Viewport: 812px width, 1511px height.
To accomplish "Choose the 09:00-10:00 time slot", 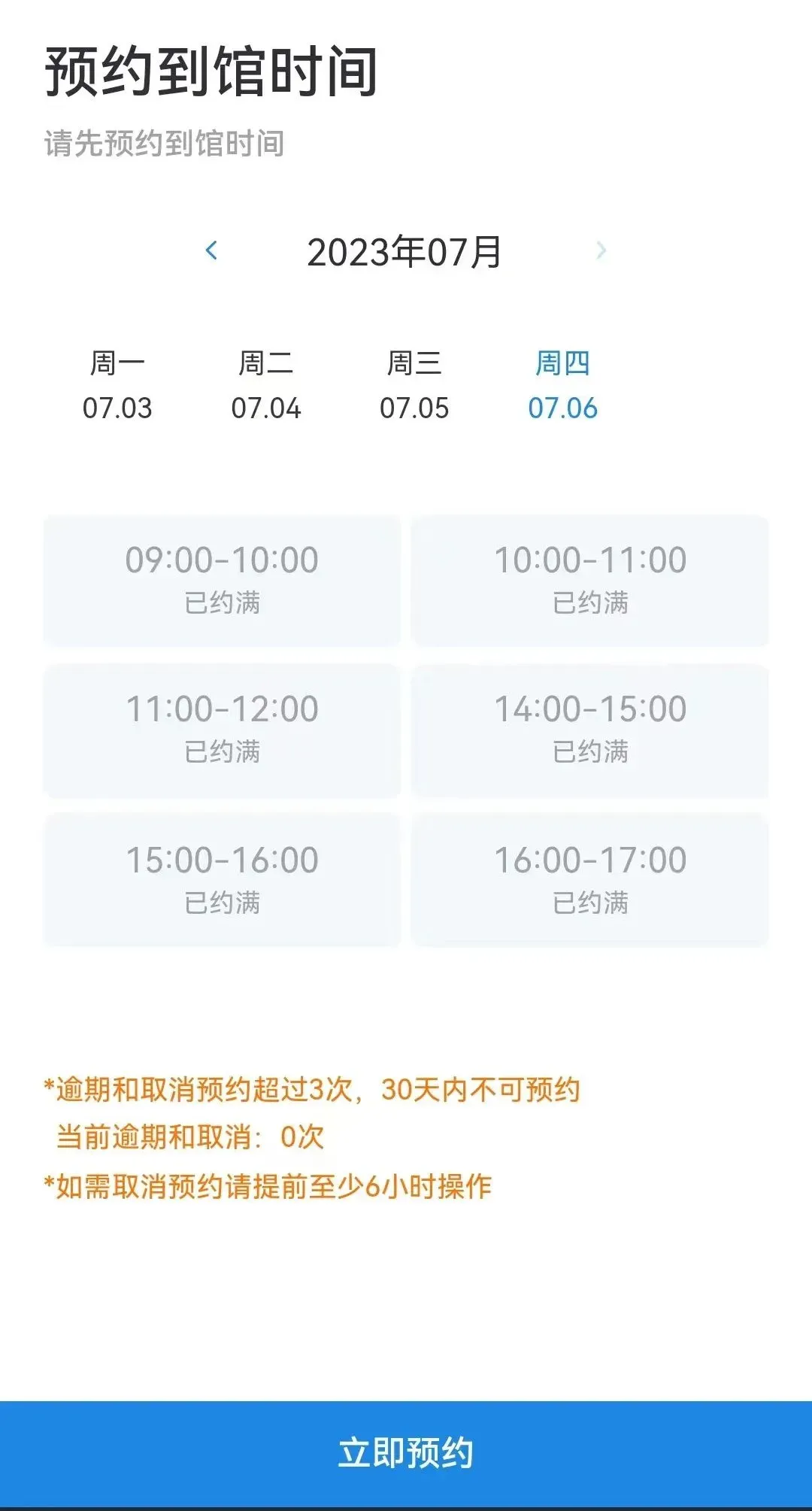I will pos(222,580).
